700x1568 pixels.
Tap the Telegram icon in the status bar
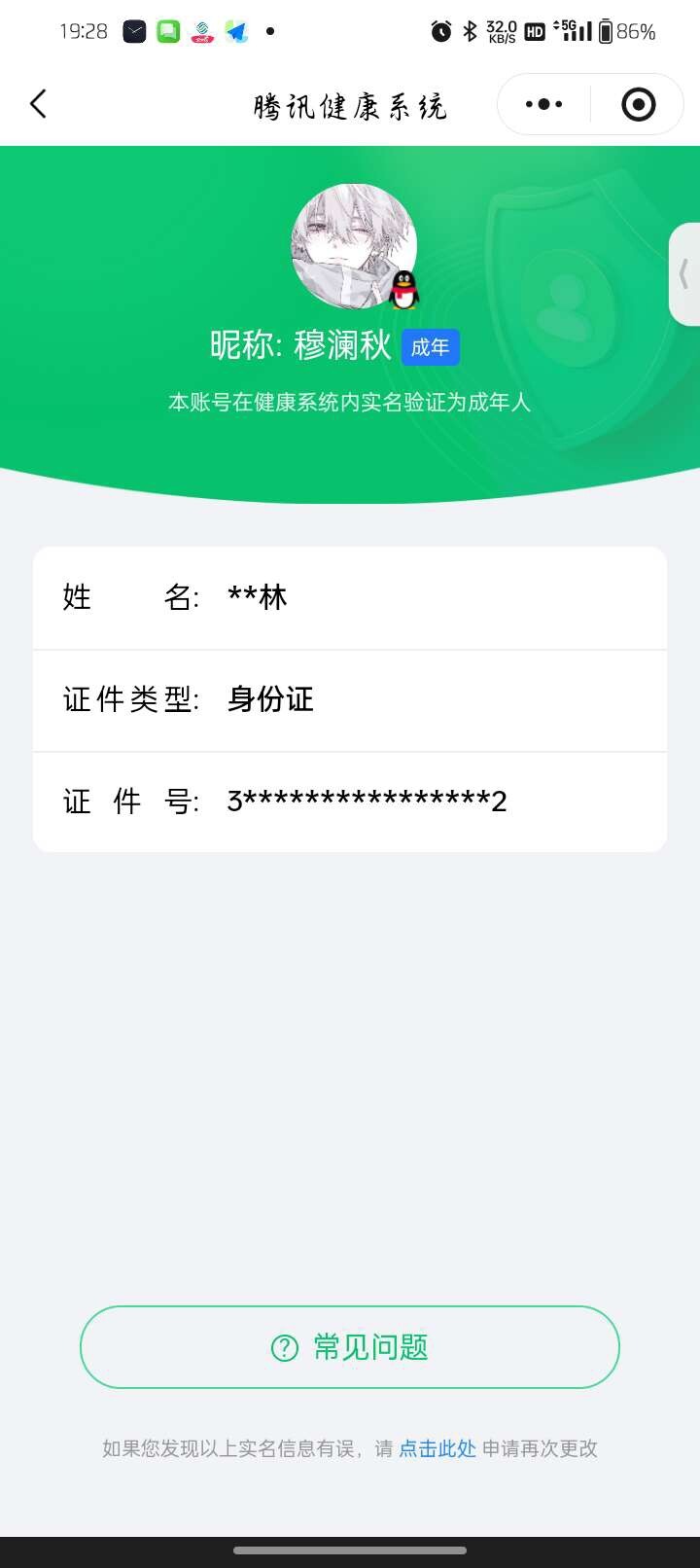[236, 31]
